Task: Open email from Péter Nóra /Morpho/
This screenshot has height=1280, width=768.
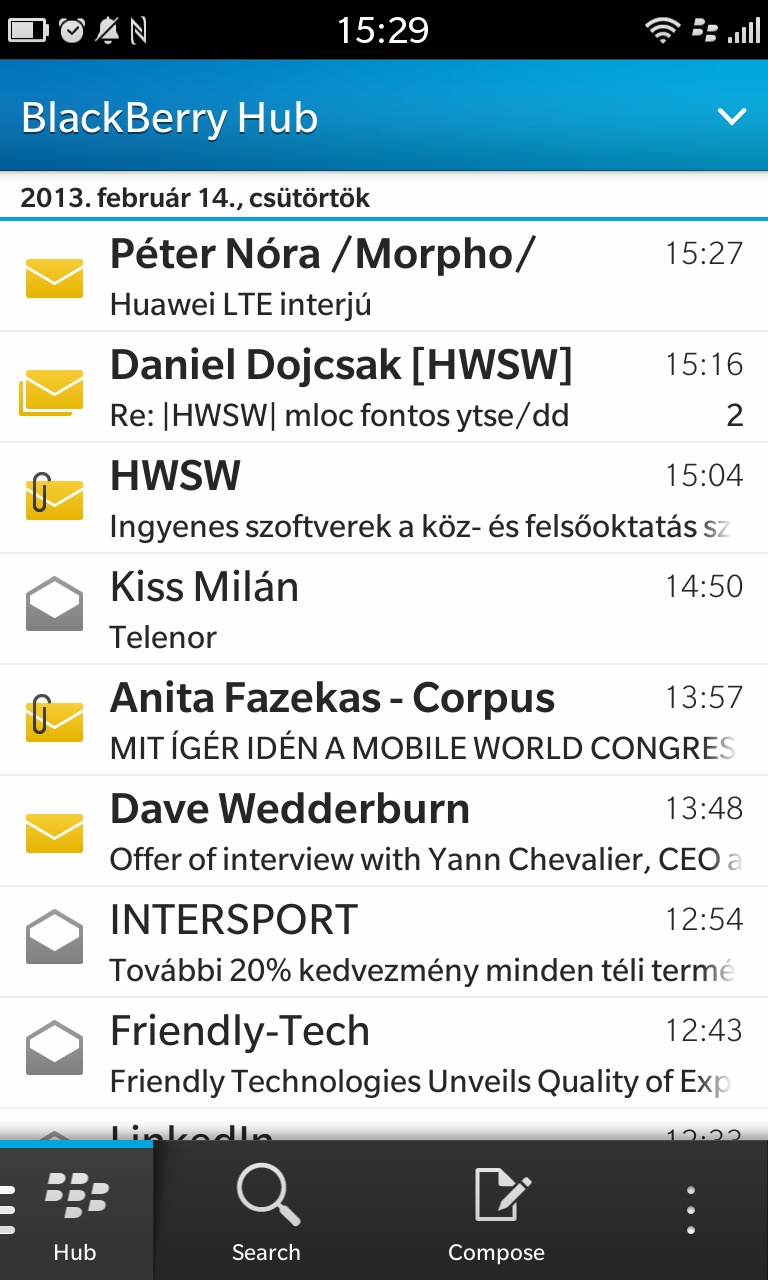Action: (384, 276)
